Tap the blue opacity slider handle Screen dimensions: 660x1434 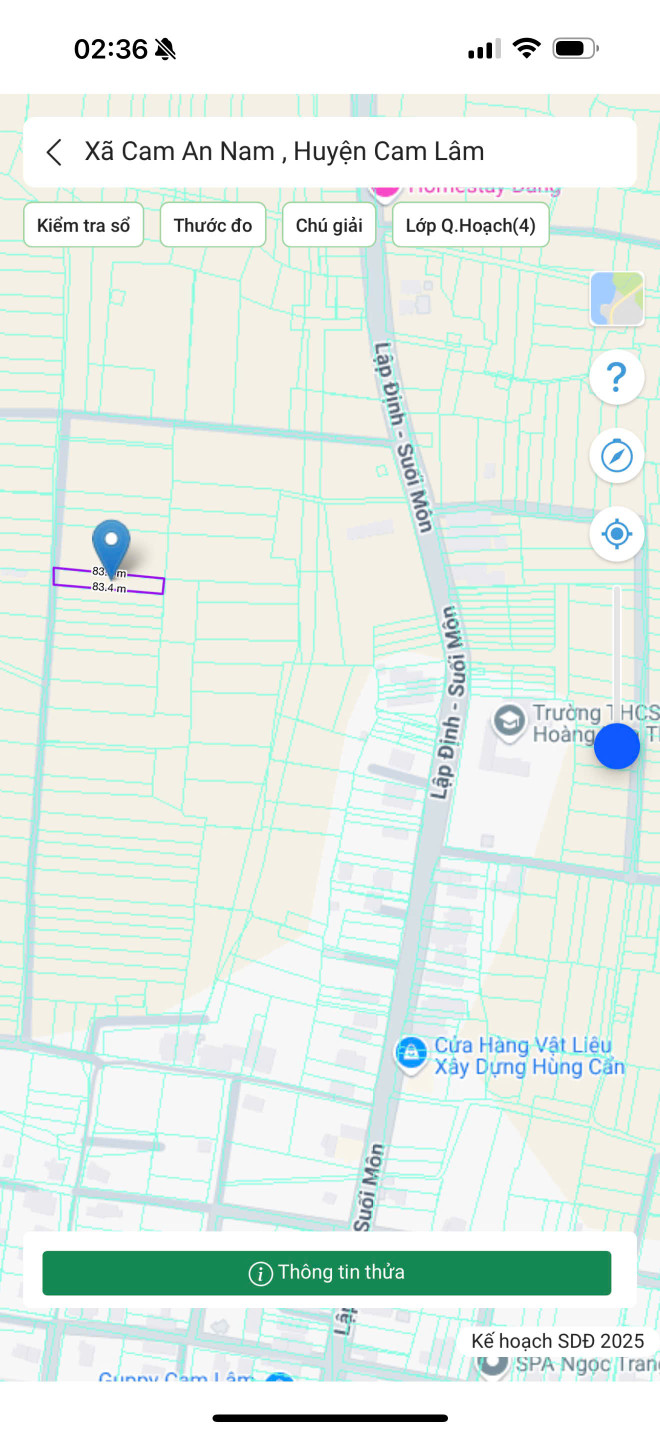point(617,746)
